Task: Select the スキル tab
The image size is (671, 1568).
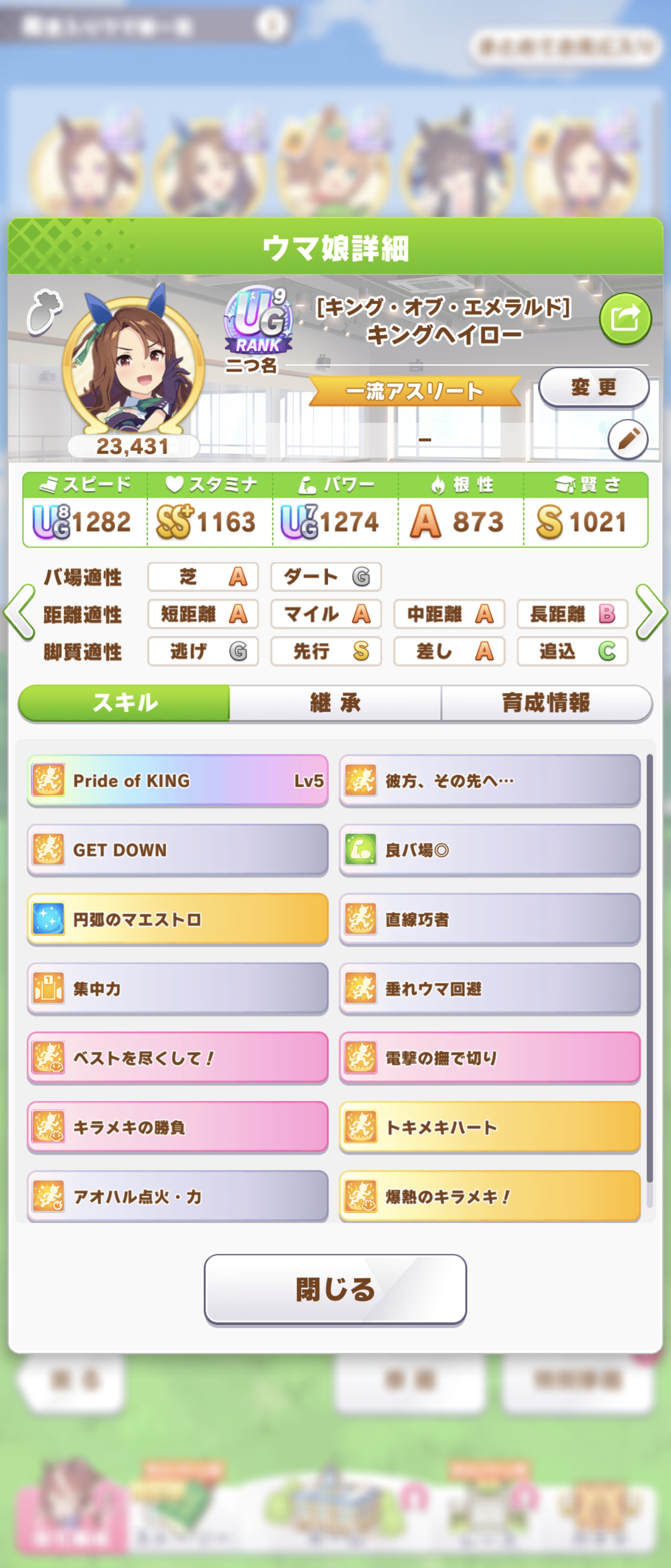Action: pyautogui.click(x=125, y=703)
